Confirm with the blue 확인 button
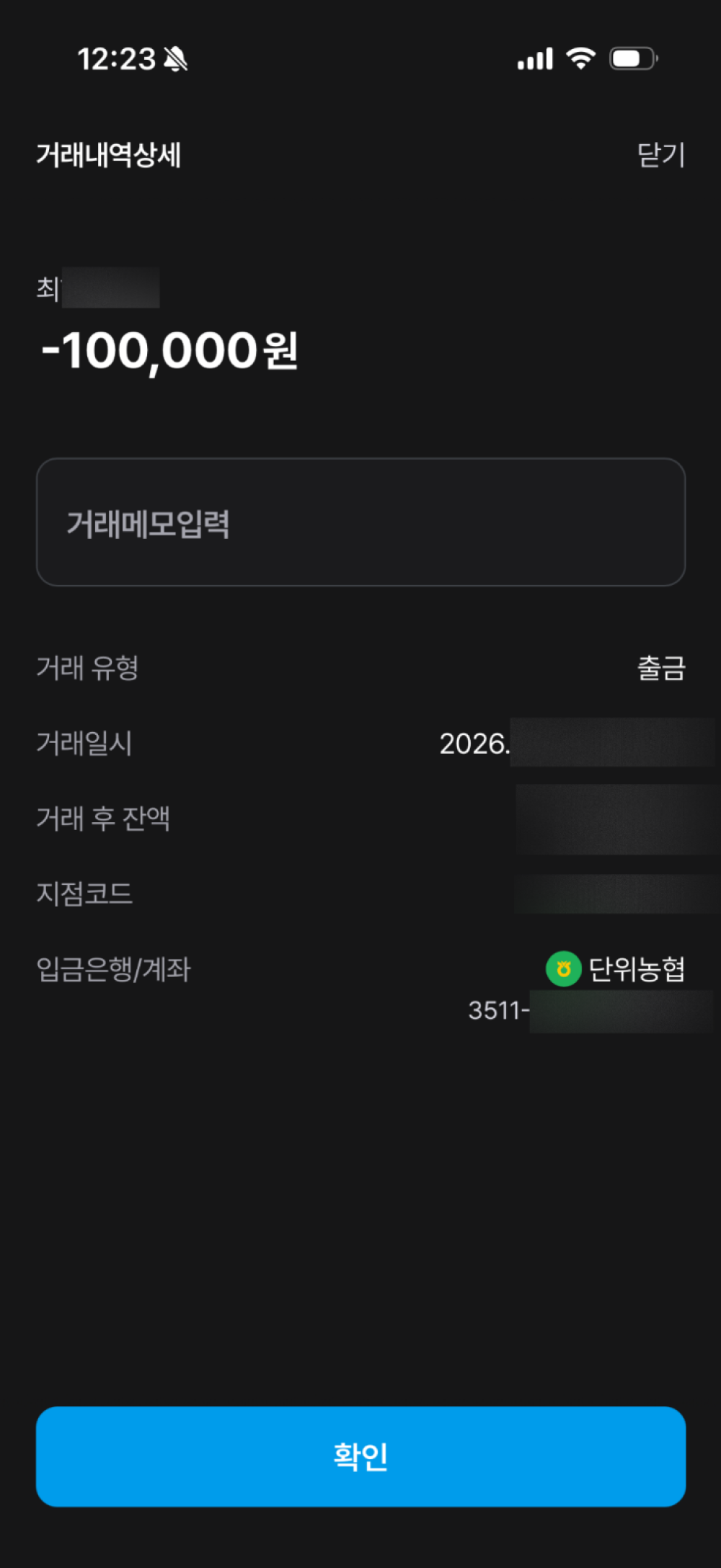Image resolution: width=721 pixels, height=1568 pixels. (x=360, y=1456)
